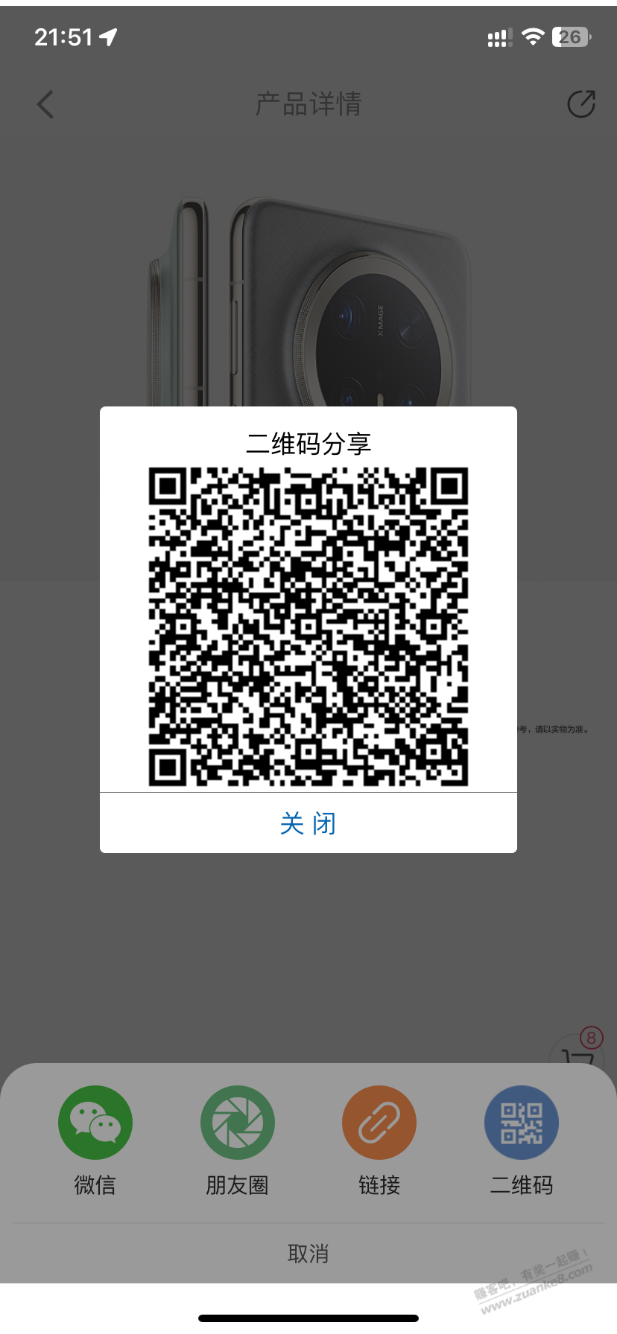Screen dimensions: 617x1334
Task: Close the QR code share dialog
Action: click(308, 823)
